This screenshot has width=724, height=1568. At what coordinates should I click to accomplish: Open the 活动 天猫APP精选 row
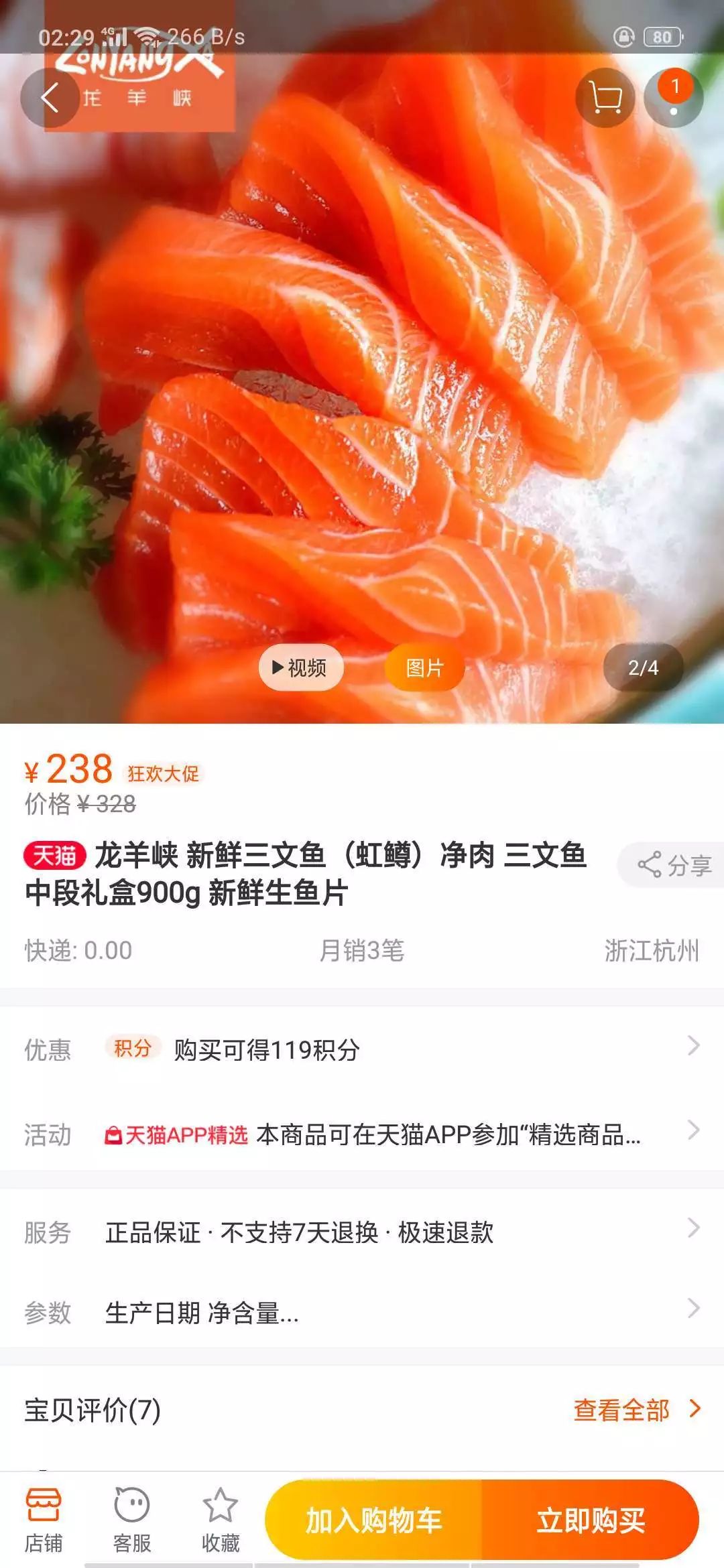coord(362,1134)
